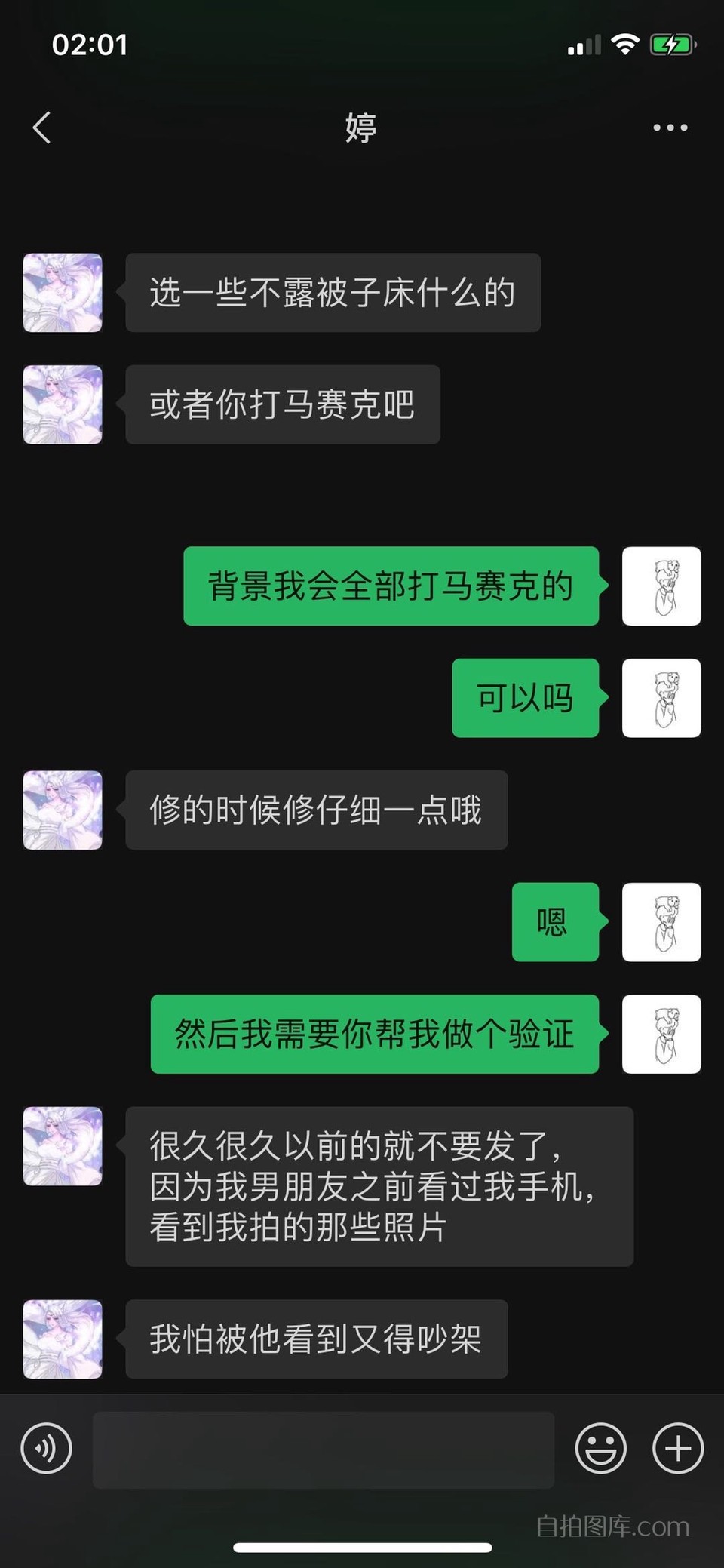Image resolution: width=724 pixels, height=1568 pixels.
Task: Go back to the chat list
Action: pyautogui.click(x=42, y=128)
